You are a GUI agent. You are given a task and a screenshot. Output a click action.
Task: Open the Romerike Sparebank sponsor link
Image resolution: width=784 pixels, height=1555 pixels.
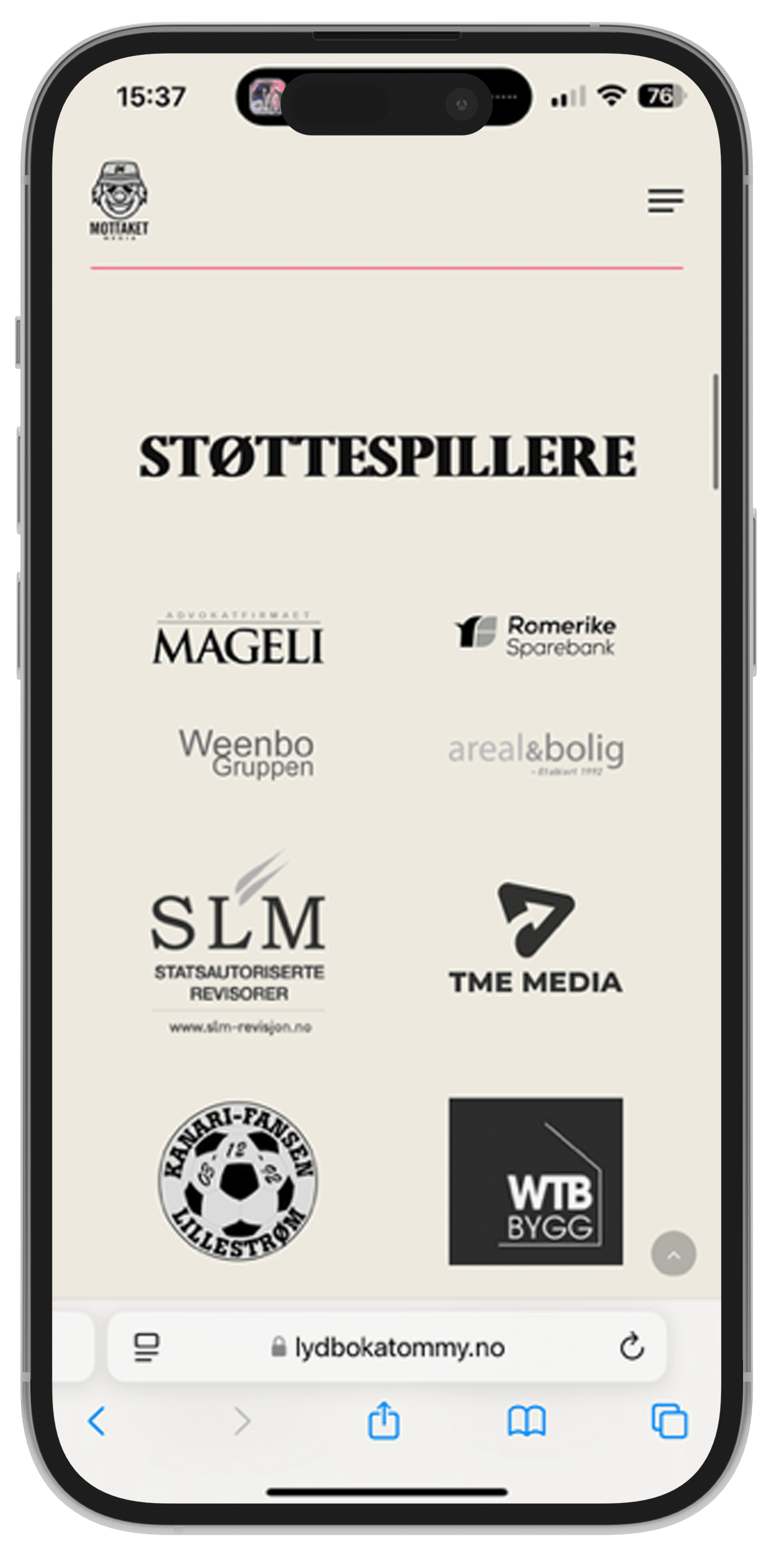click(536, 636)
